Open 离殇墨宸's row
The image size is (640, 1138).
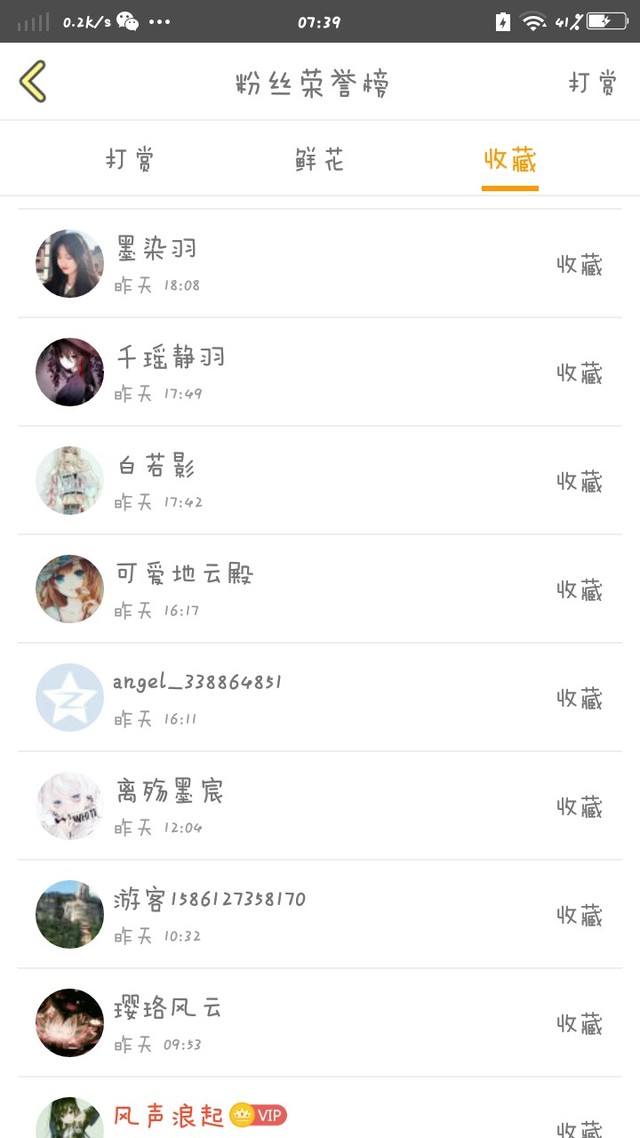coord(320,806)
